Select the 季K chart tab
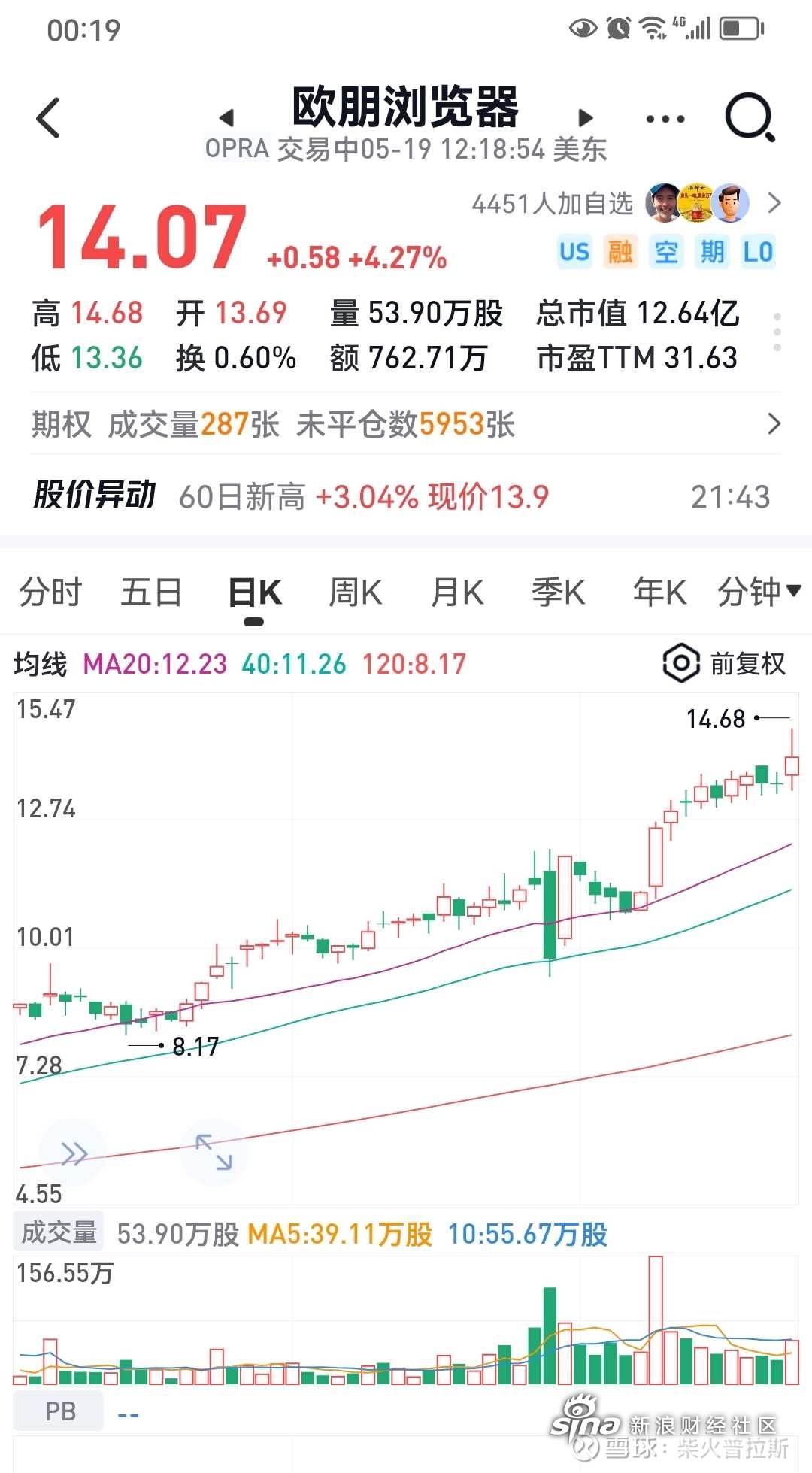 [x=559, y=593]
